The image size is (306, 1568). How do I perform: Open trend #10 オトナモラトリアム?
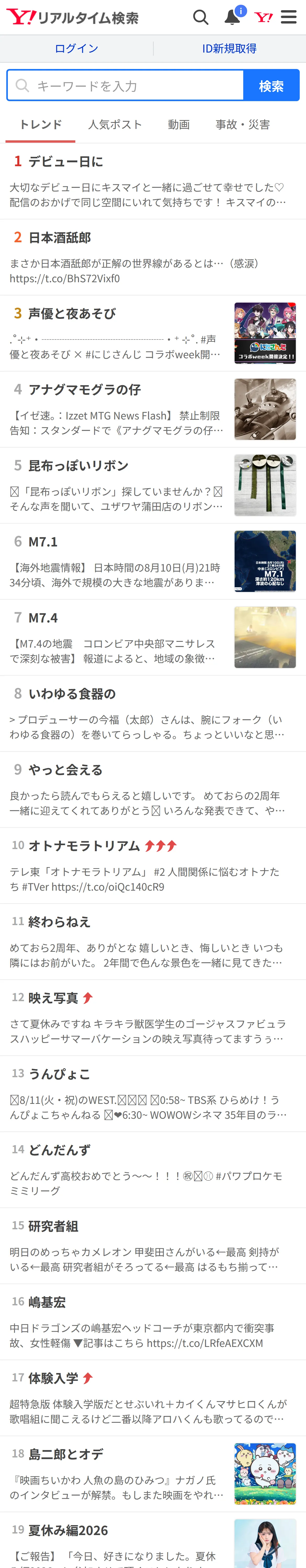(153, 866)
